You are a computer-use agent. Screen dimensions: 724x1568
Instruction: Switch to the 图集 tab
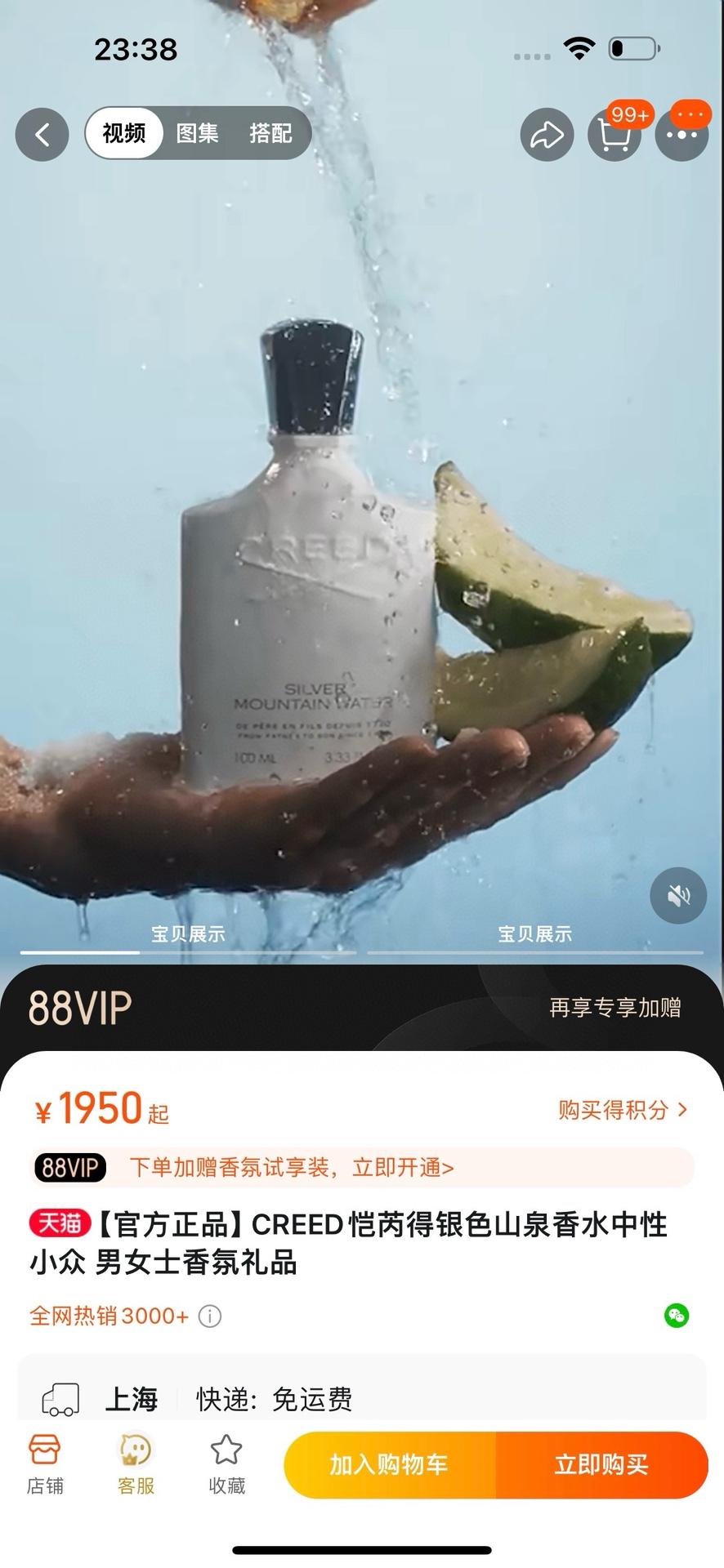pyautogui.click(x=197, y=133)
